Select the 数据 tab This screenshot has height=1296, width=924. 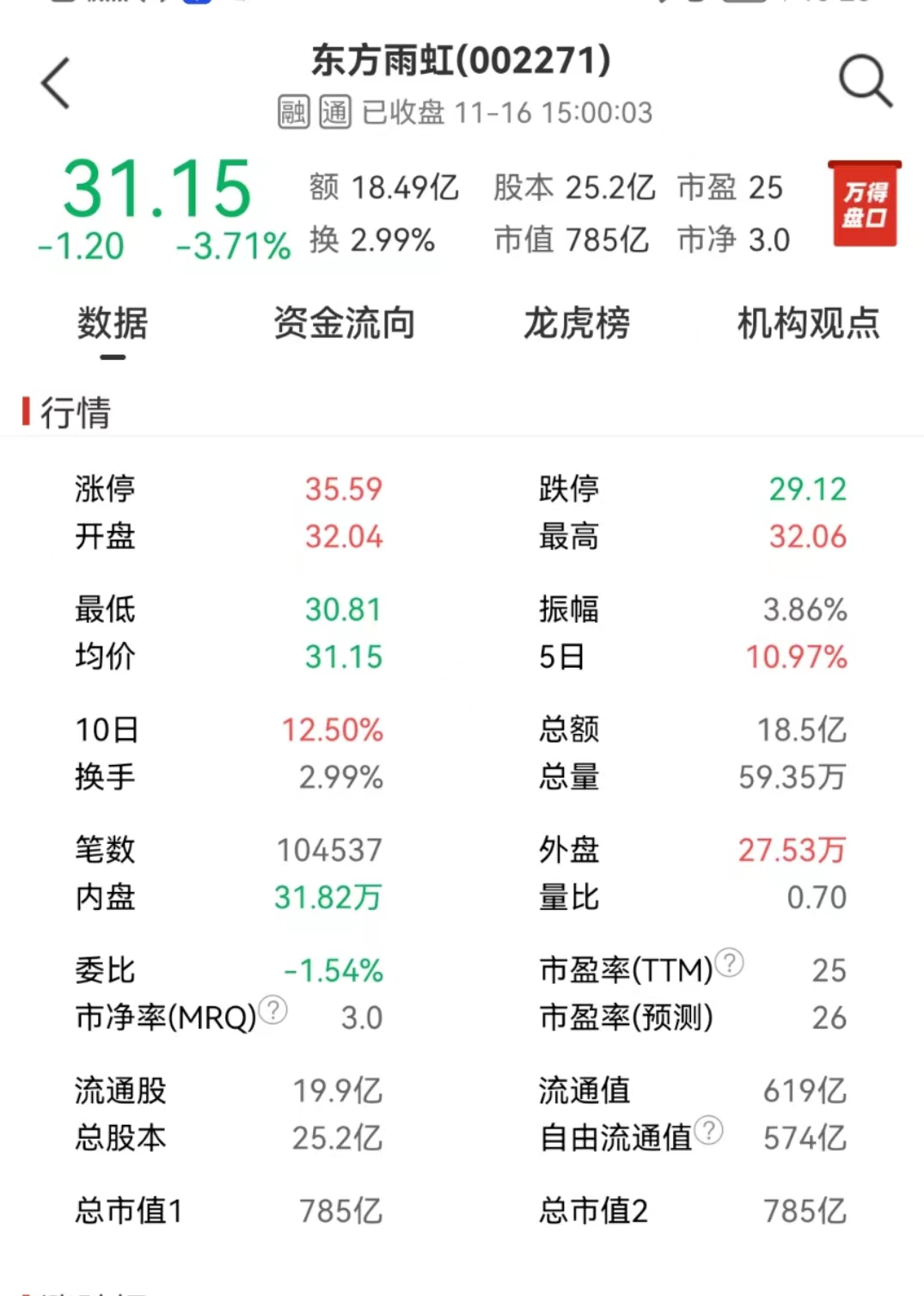[x=113, y=324]
